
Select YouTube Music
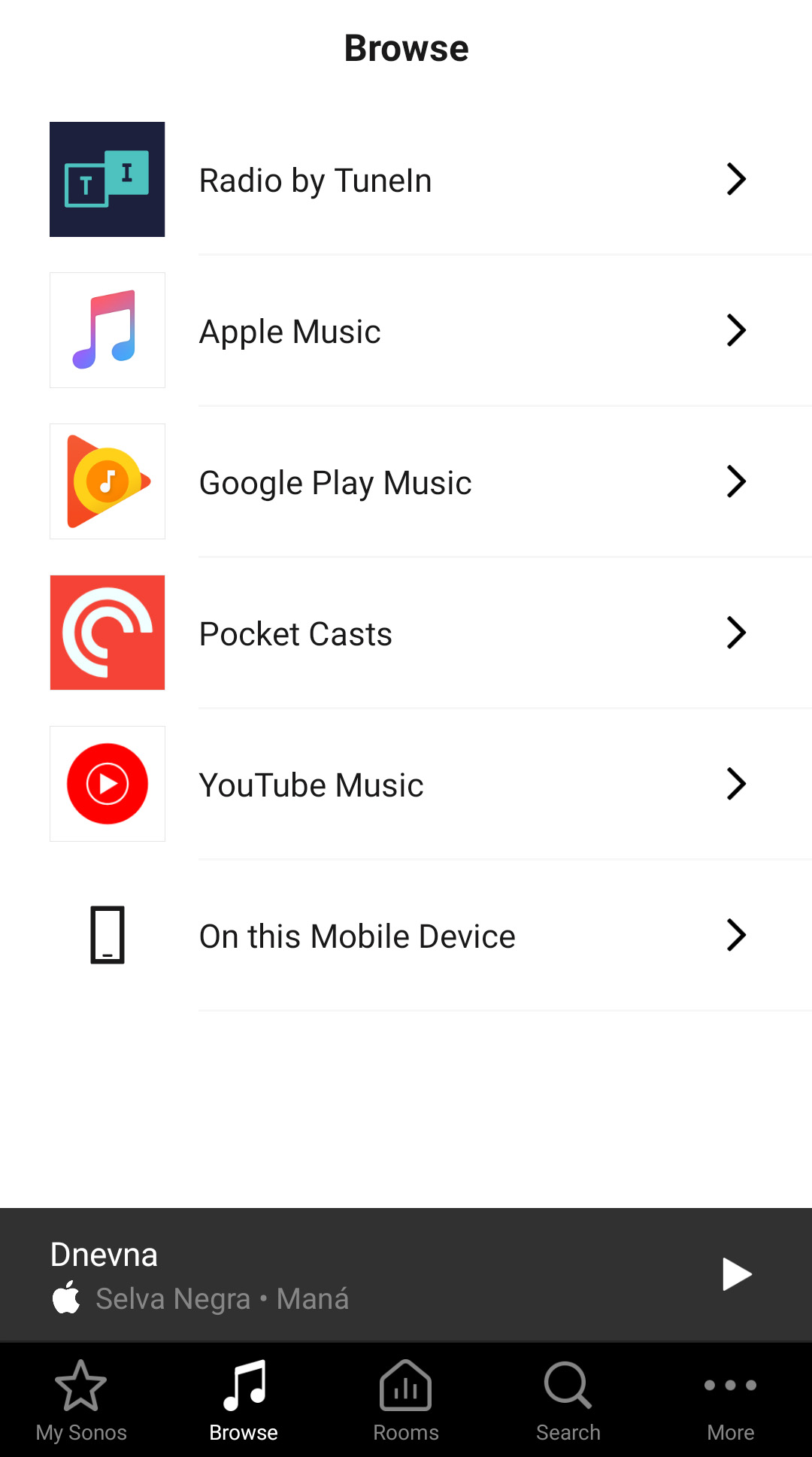(406, 785)
